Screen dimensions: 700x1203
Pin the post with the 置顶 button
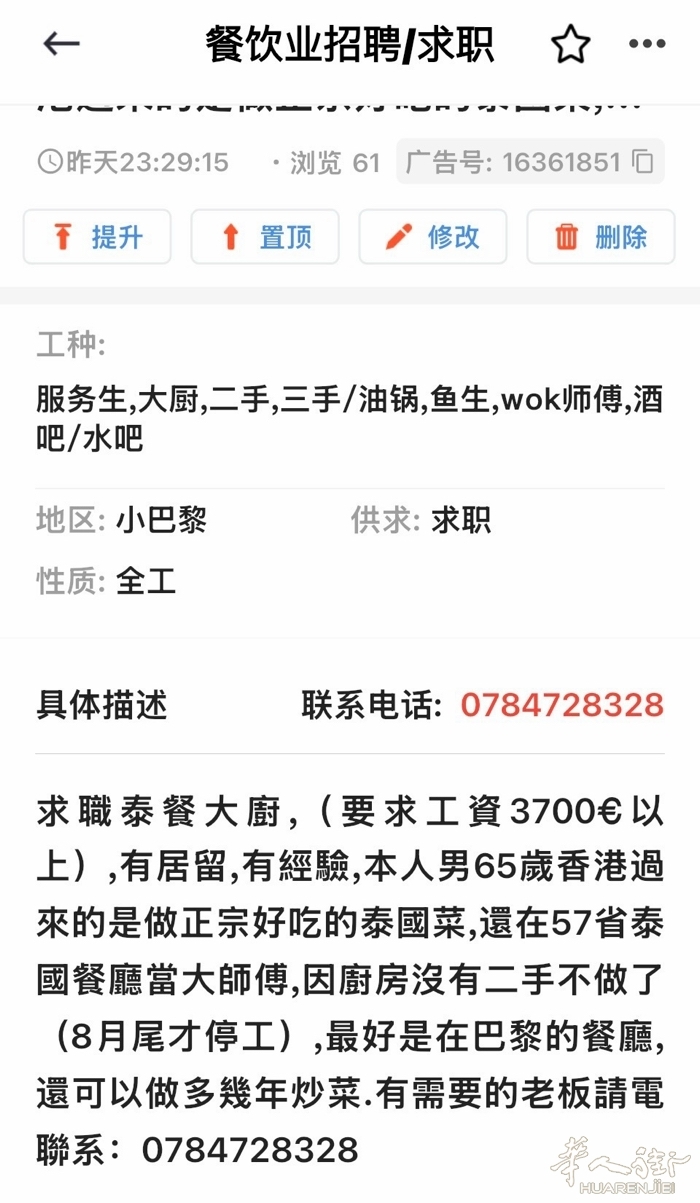[265, 237]
